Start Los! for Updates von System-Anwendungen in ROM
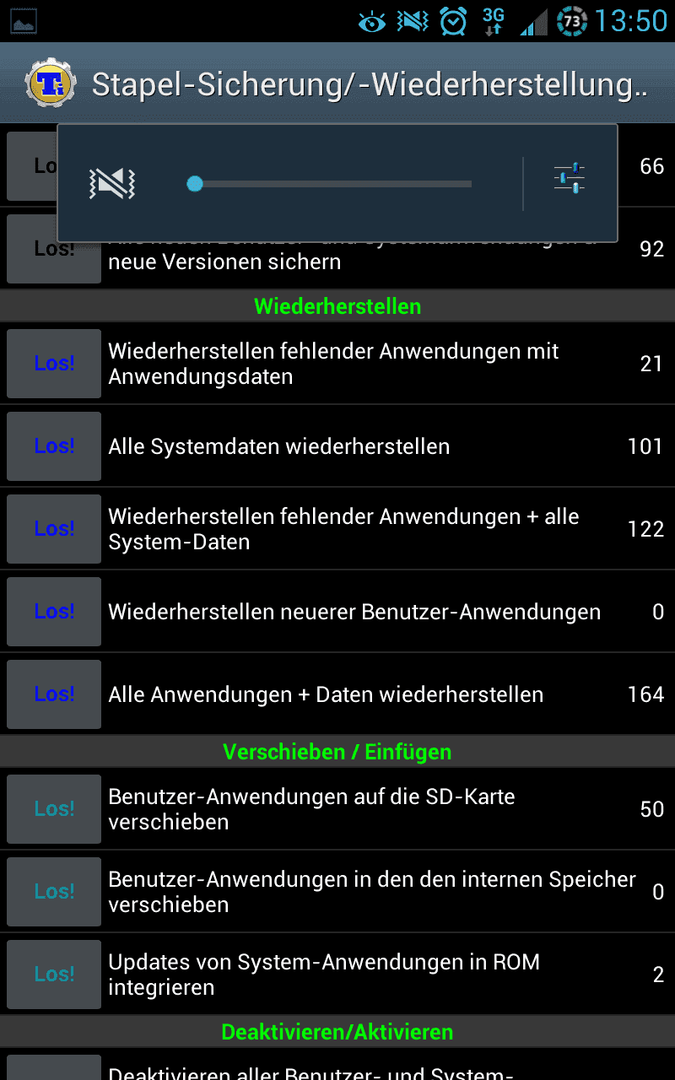 (x=54, y=974)
